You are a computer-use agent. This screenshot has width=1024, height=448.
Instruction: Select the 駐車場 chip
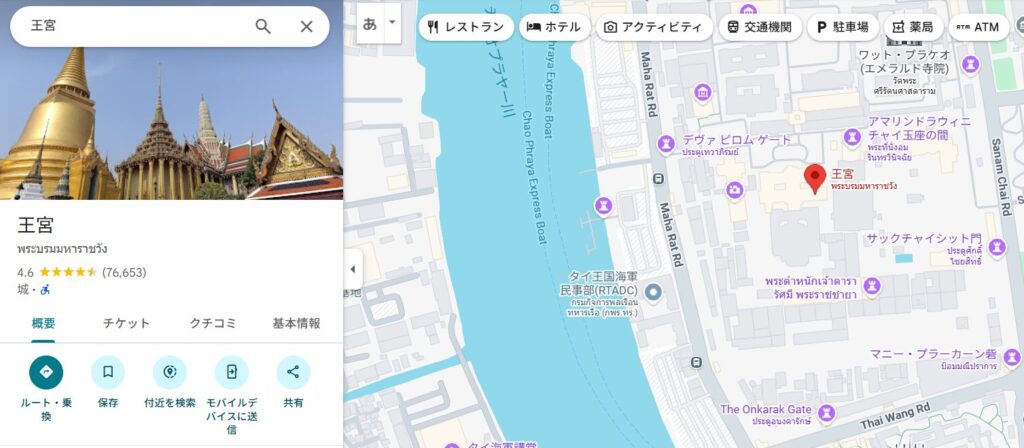tap(843, 27)
